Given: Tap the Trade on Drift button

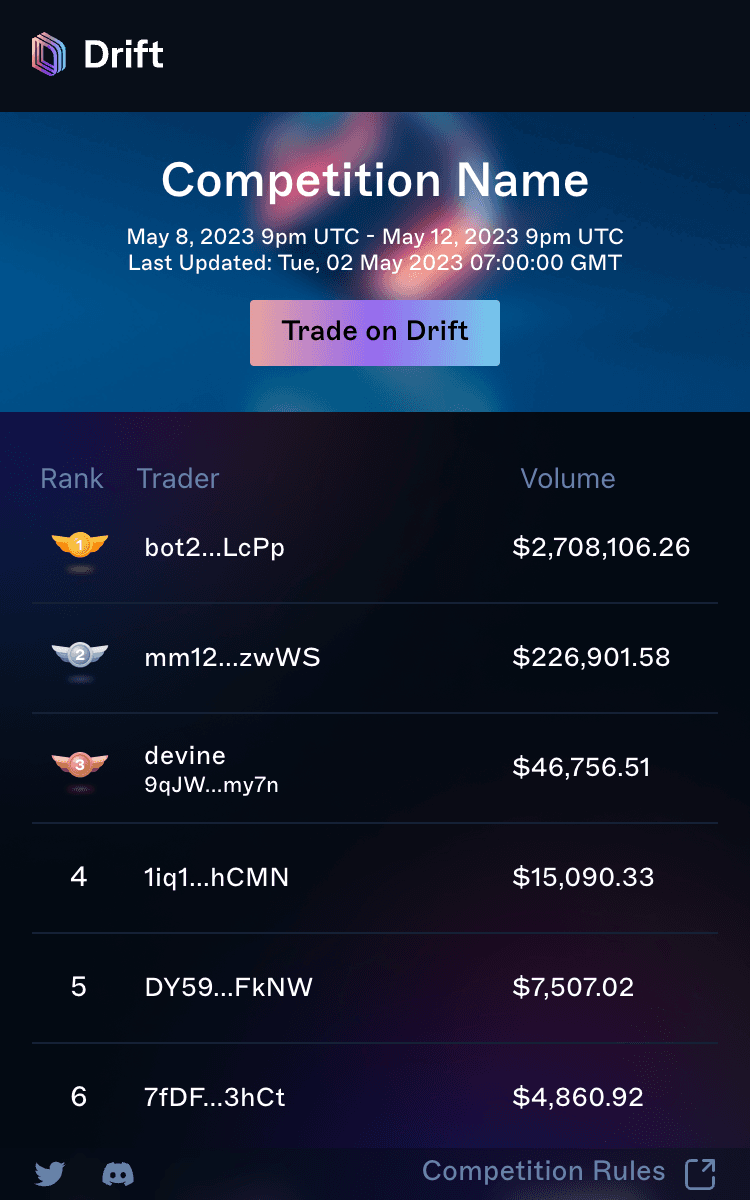Looking at the screenshot, I should [x=375, y=332].
